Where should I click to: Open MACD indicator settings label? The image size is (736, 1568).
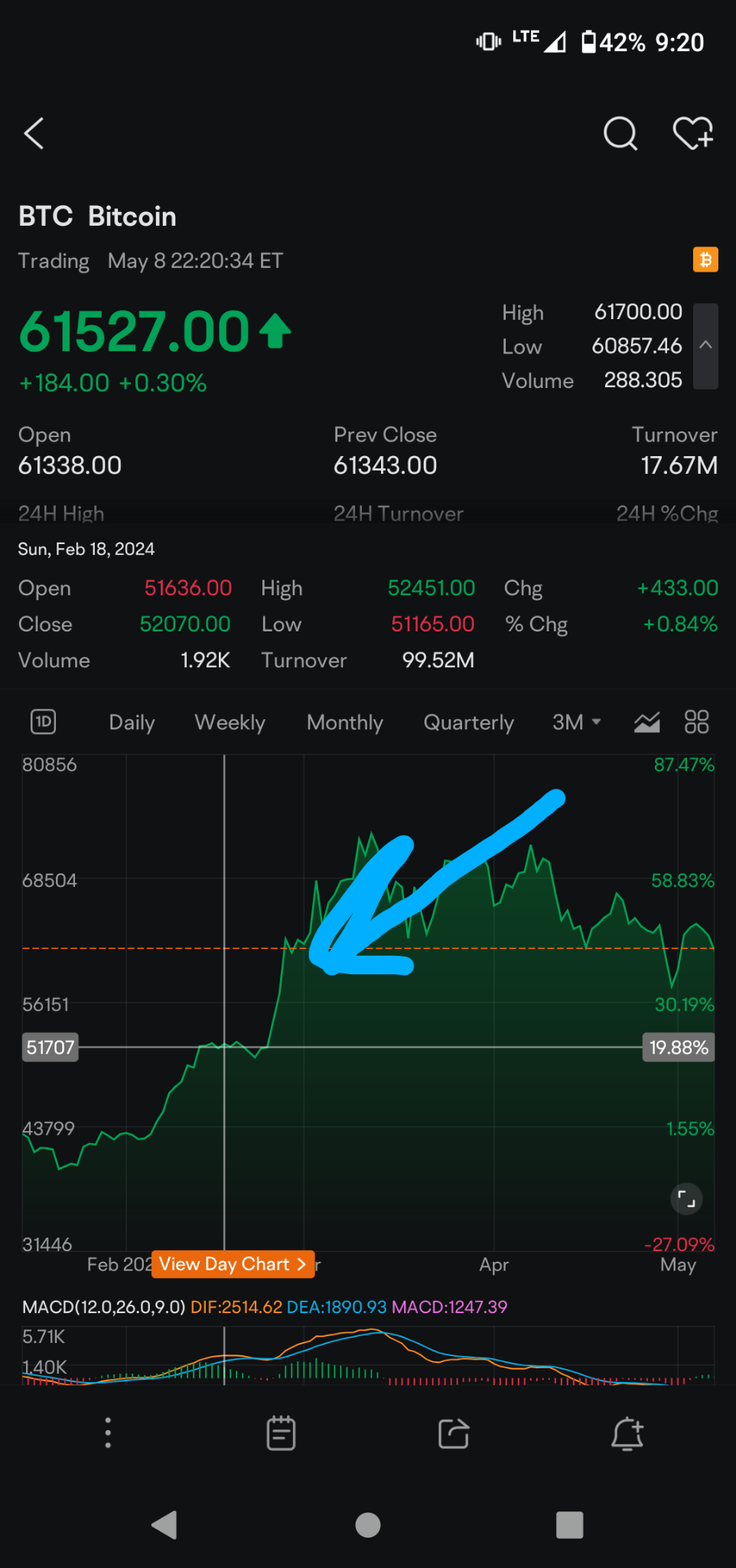[103, 1307]
